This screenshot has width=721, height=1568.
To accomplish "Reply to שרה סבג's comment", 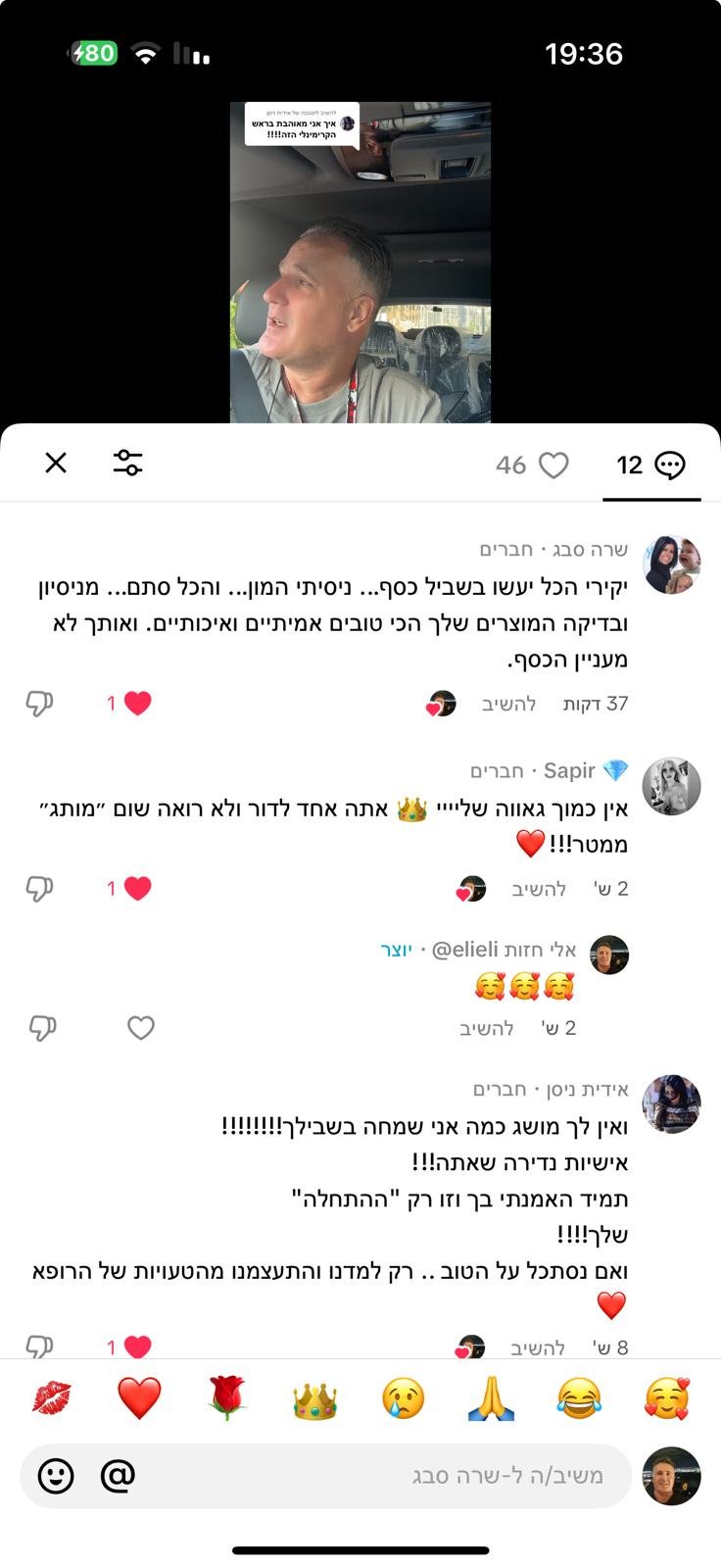I will 508,704.
